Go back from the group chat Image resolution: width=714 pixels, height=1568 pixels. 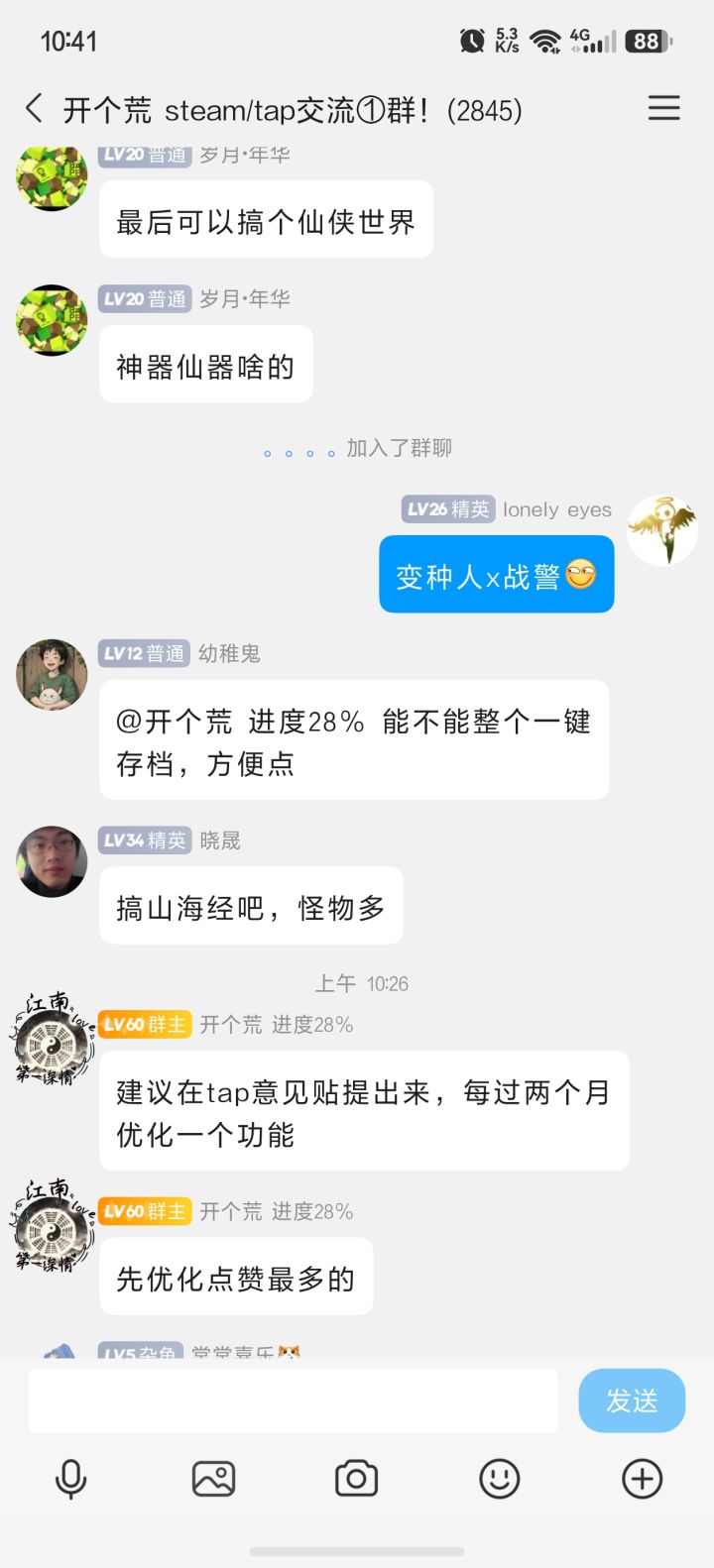(x=34, y=108)
